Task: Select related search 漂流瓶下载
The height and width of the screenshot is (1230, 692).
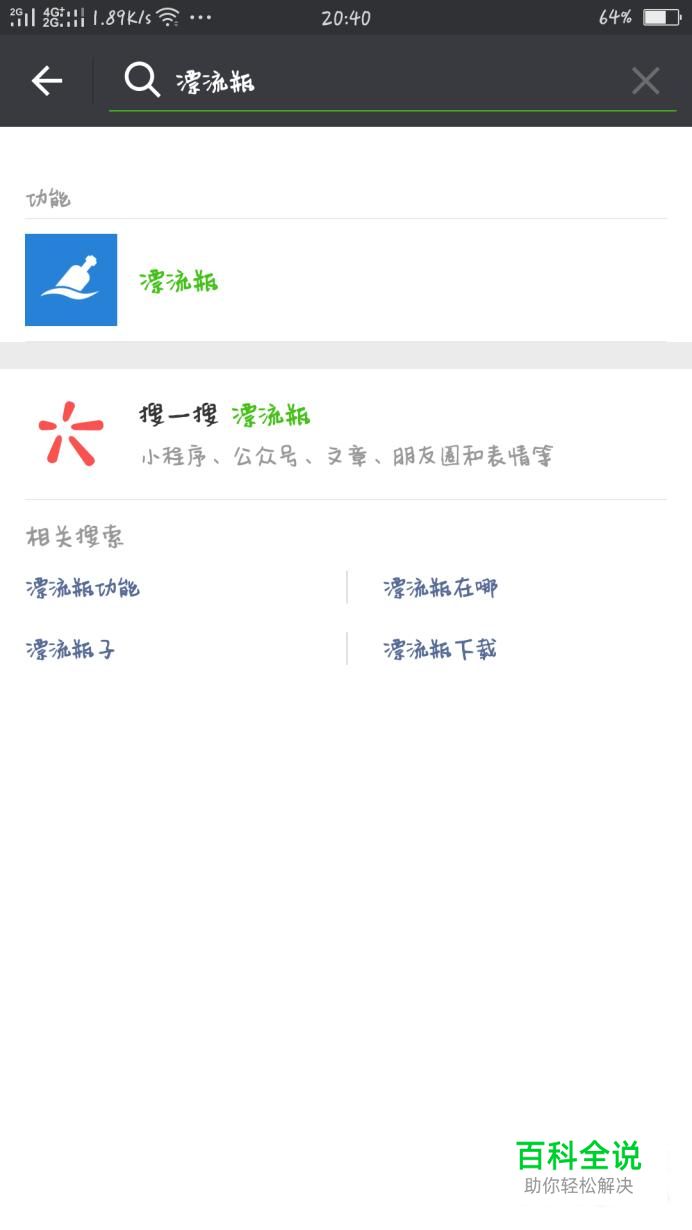Action: pyautogui.click(x=440, y=650)
